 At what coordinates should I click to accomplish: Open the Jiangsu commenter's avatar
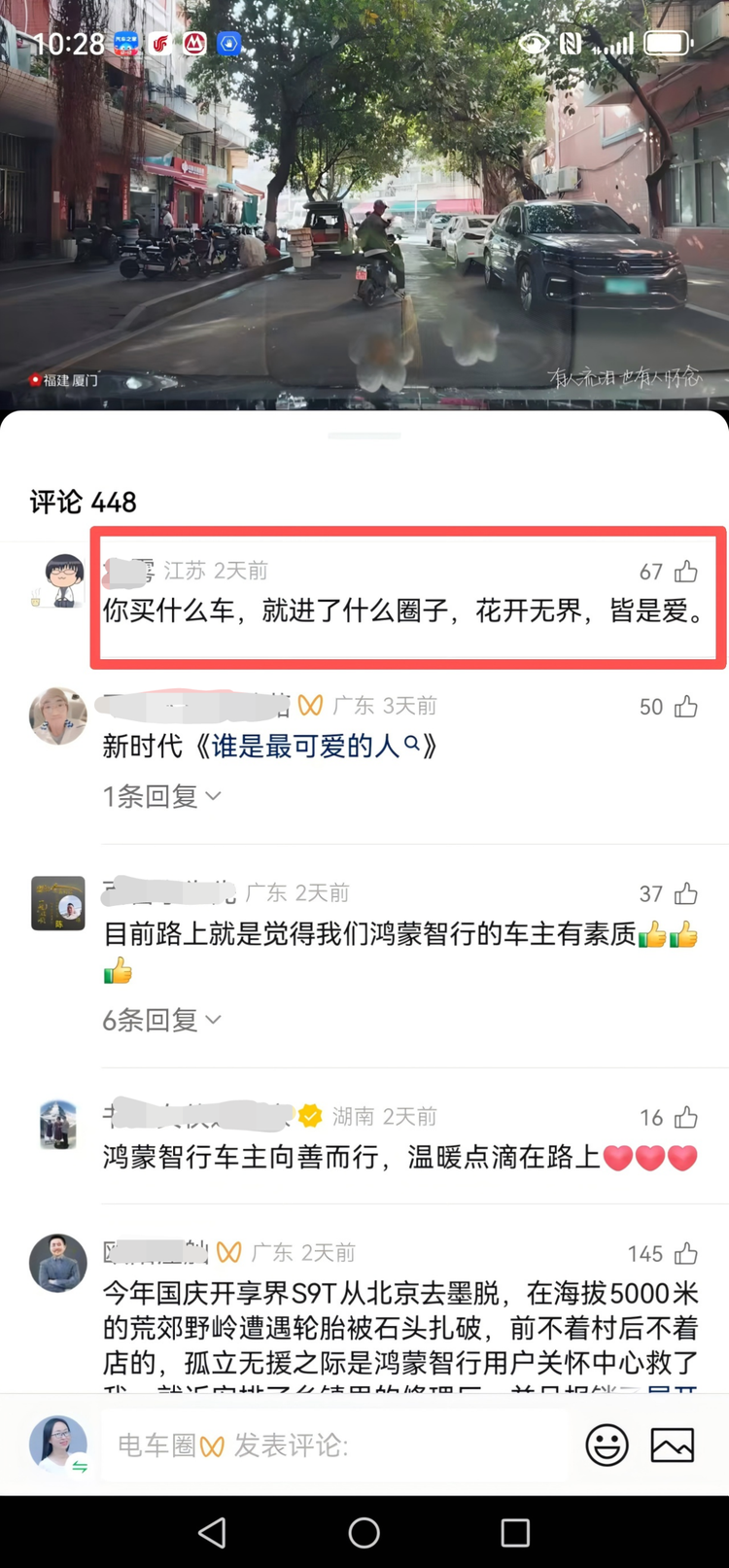(58, 581)
